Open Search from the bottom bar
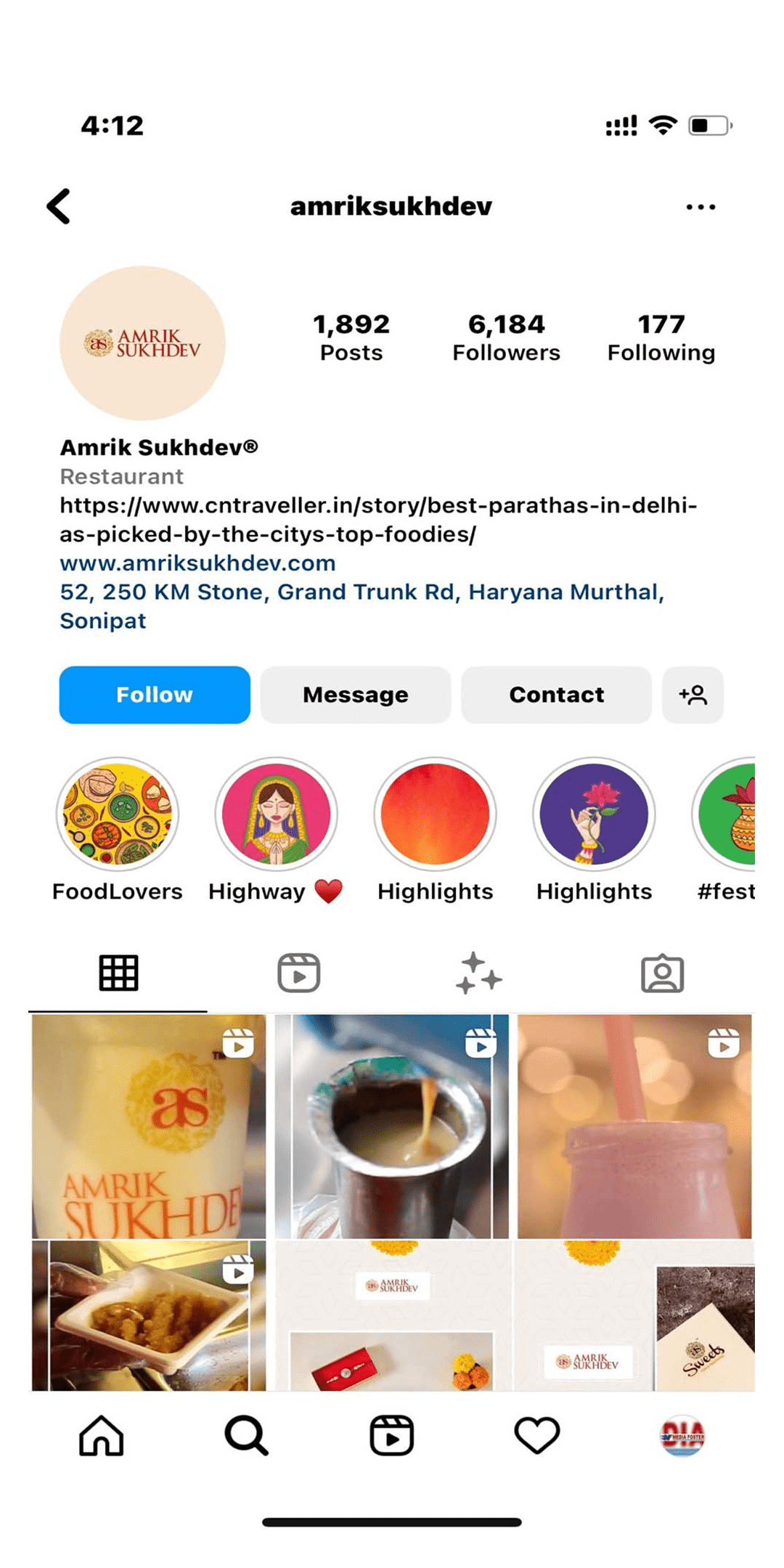784x1568 pixels. pyautogui.click(x=246, y=1436)
